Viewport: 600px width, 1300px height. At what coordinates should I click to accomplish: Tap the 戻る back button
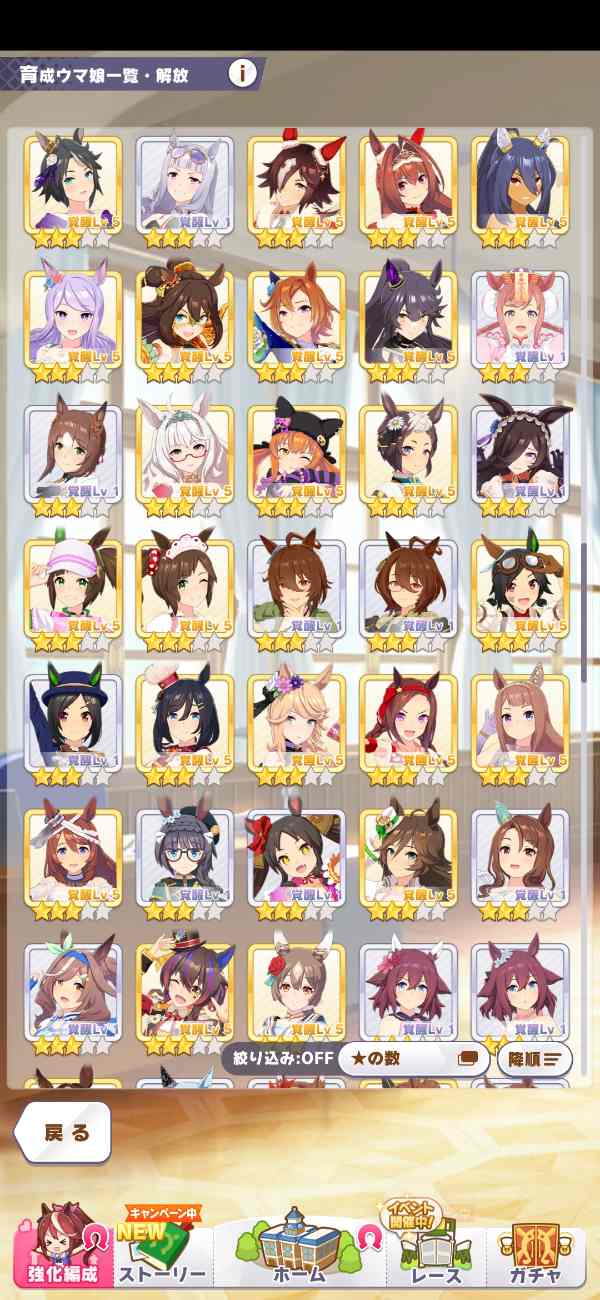point(63,1133)
